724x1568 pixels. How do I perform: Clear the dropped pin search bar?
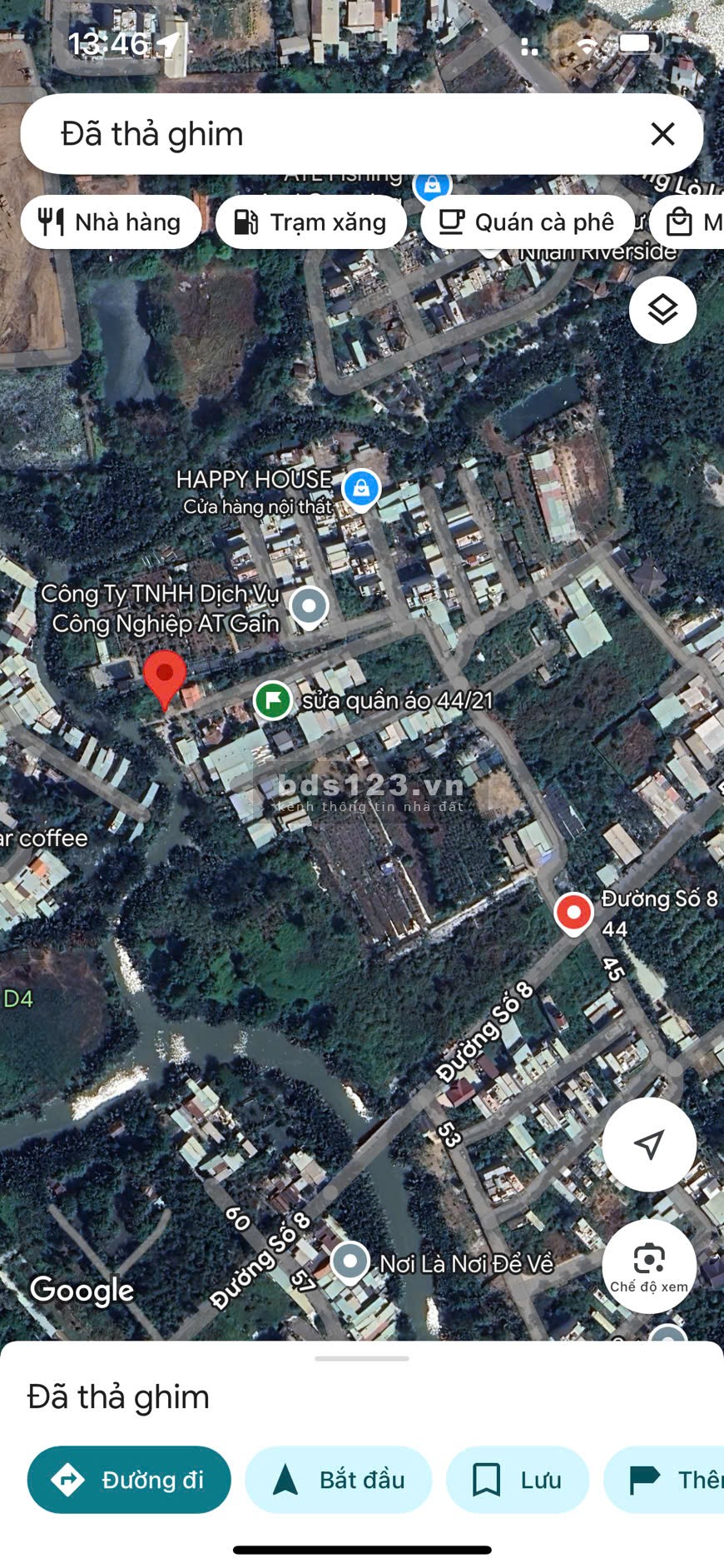(662, 134)
